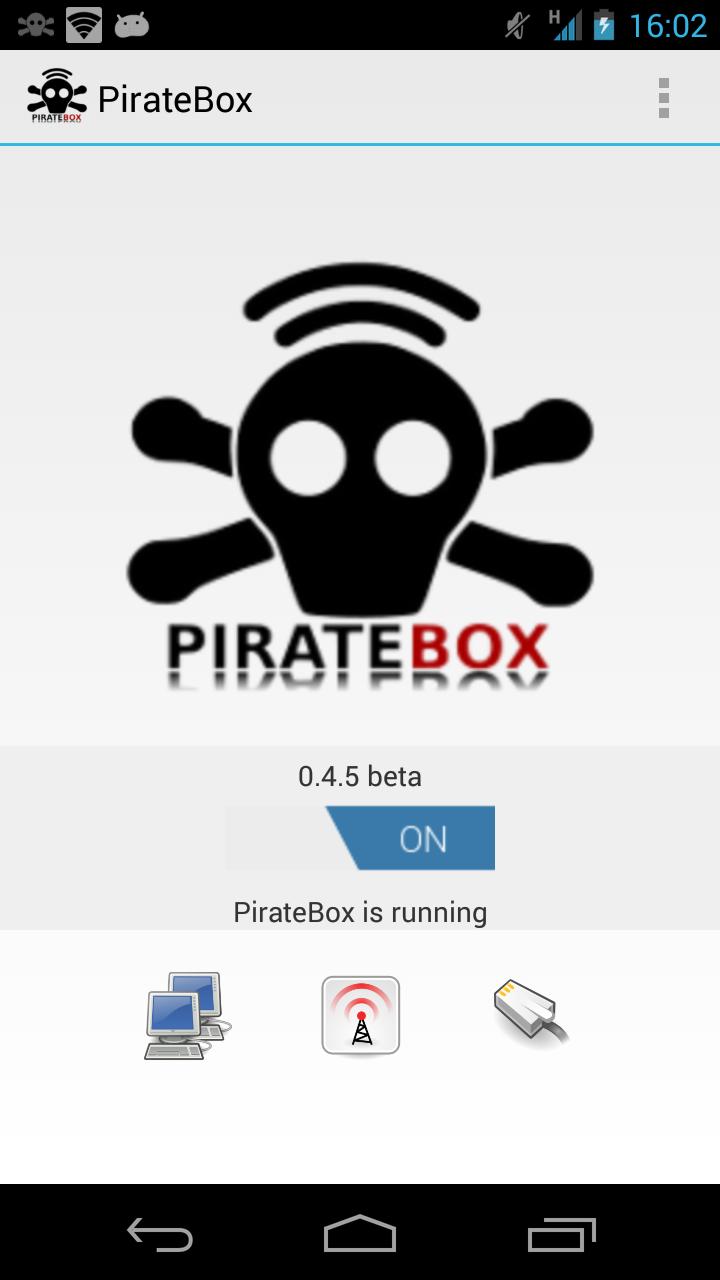Open the overflow menu with three dots
This screenshot has height=1280, width=720.
(662, 97)
